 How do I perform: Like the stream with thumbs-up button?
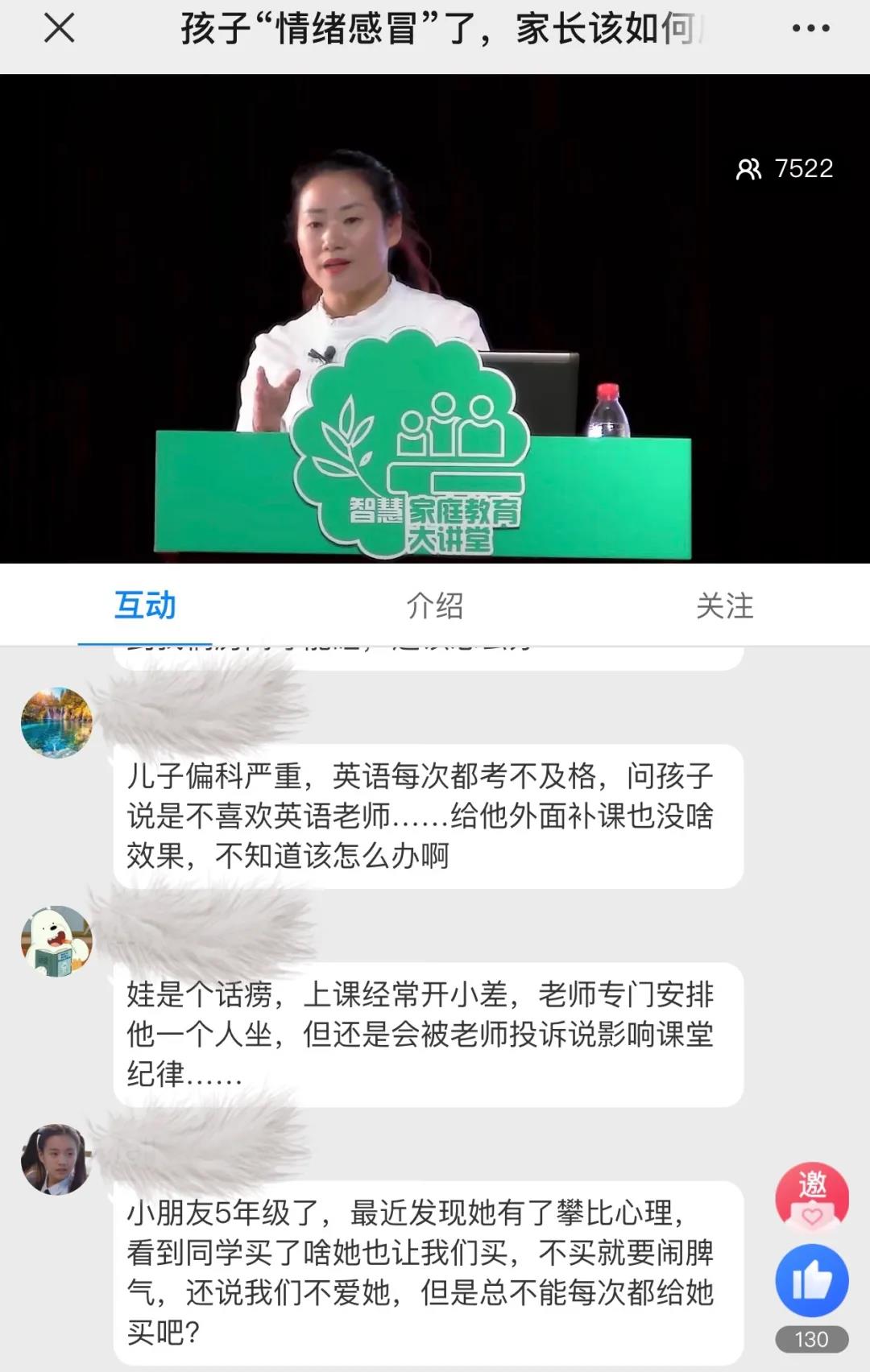811,1281
